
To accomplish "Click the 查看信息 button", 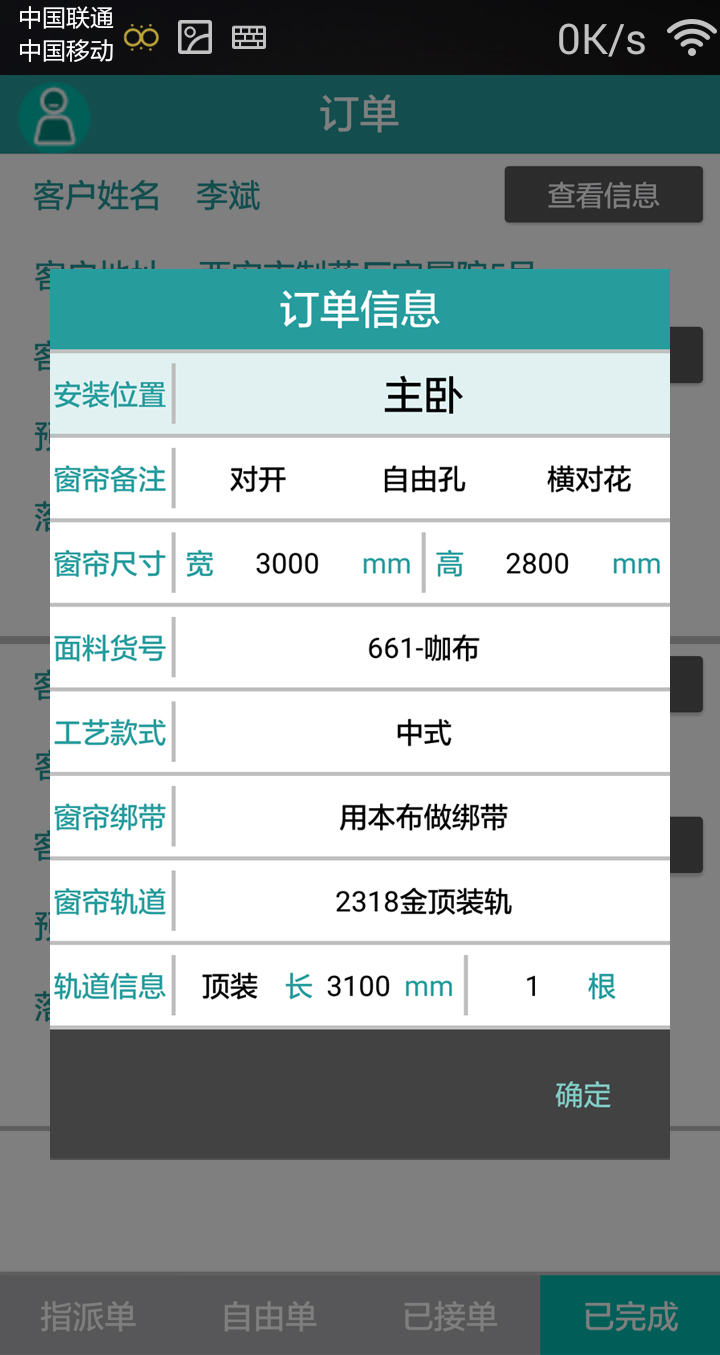I will (603, 194).
